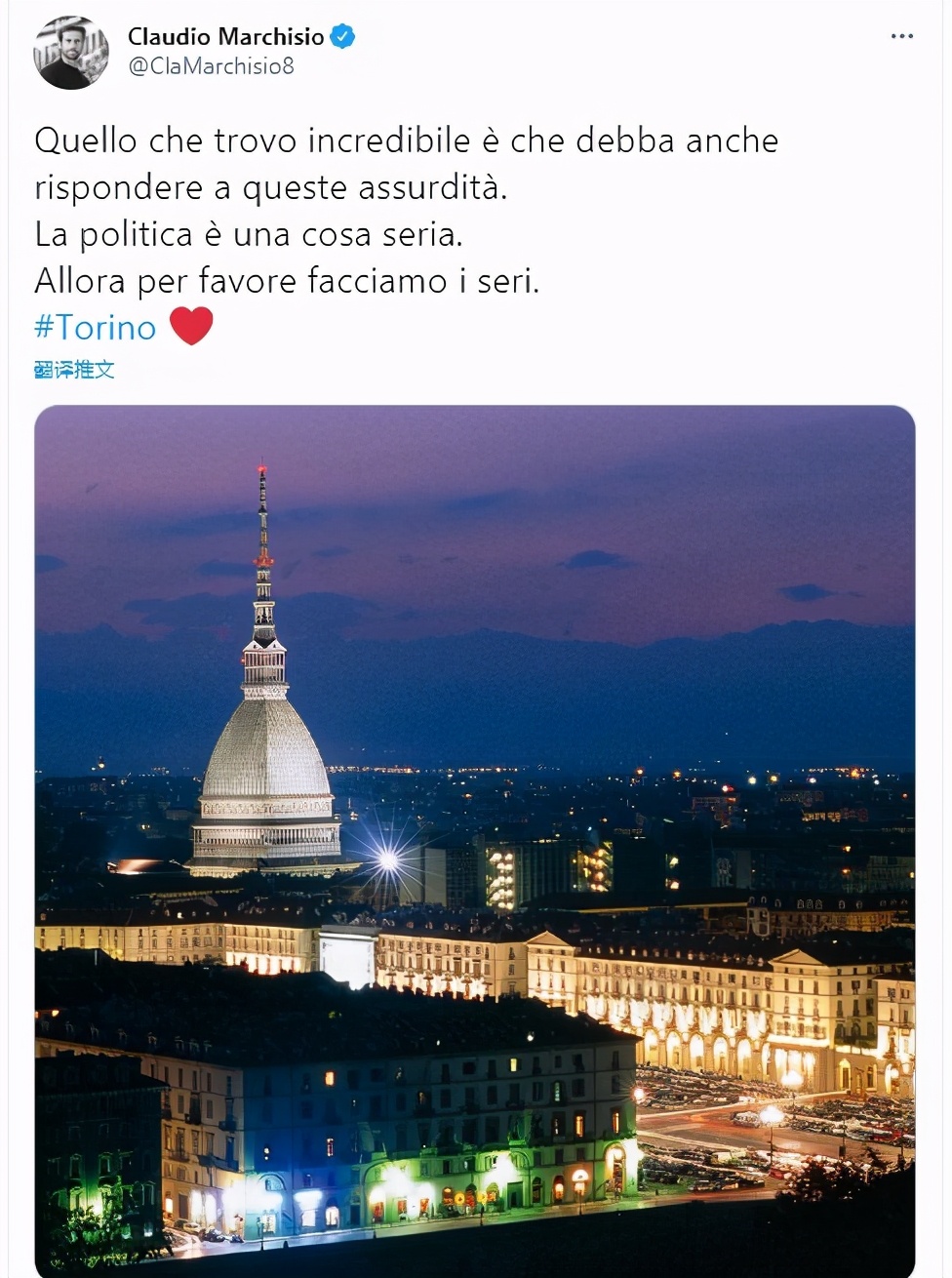Viewport: 952px width, 1278px height.
Task: Open the attached Turin night photo
Action: 475,839
